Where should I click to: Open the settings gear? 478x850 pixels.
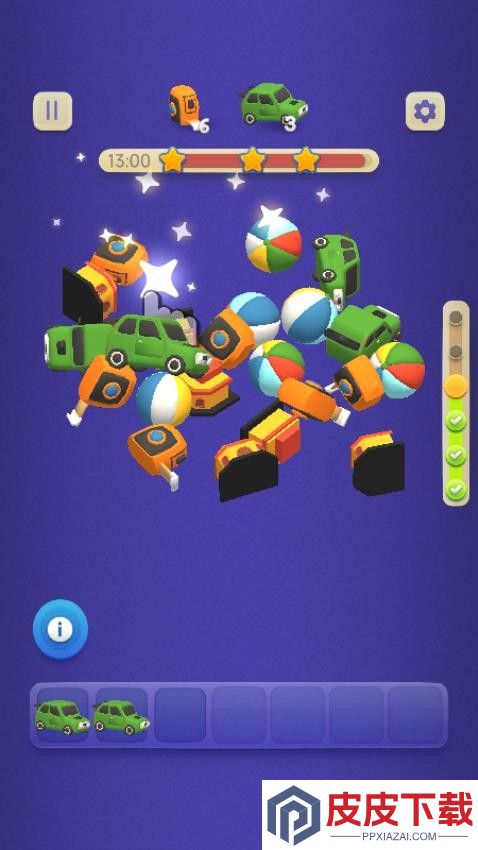click(425, 111)
